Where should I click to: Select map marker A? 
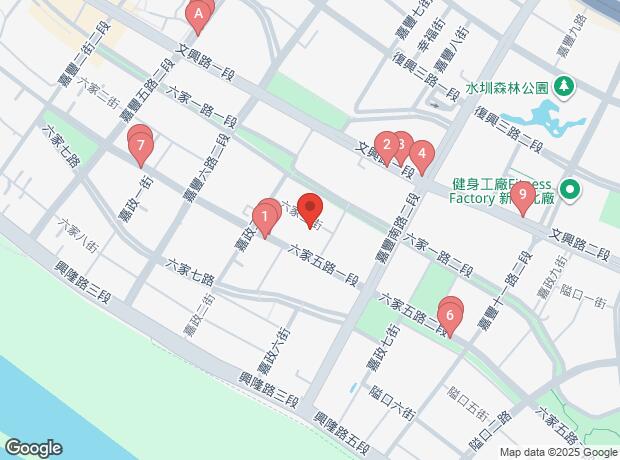(x=198, y=17)
